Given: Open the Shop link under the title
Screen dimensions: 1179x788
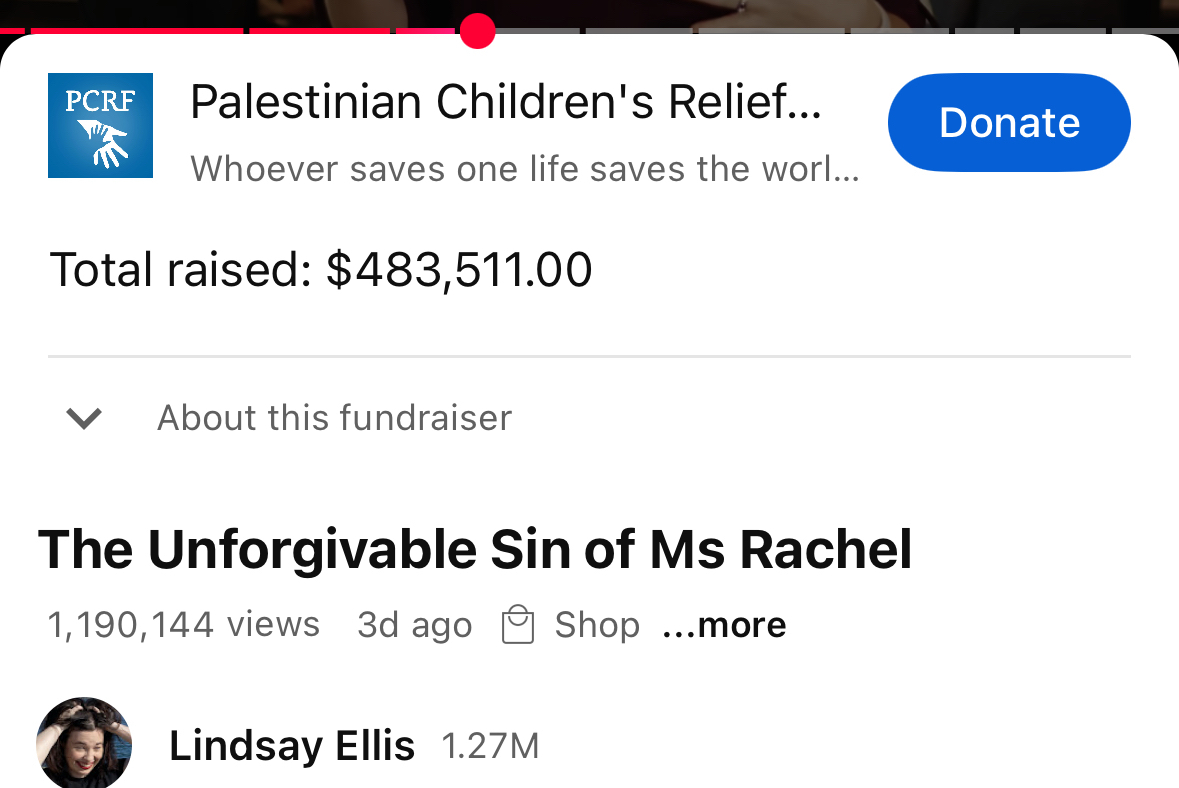Looking at the screenshot, I should [572, 625].
